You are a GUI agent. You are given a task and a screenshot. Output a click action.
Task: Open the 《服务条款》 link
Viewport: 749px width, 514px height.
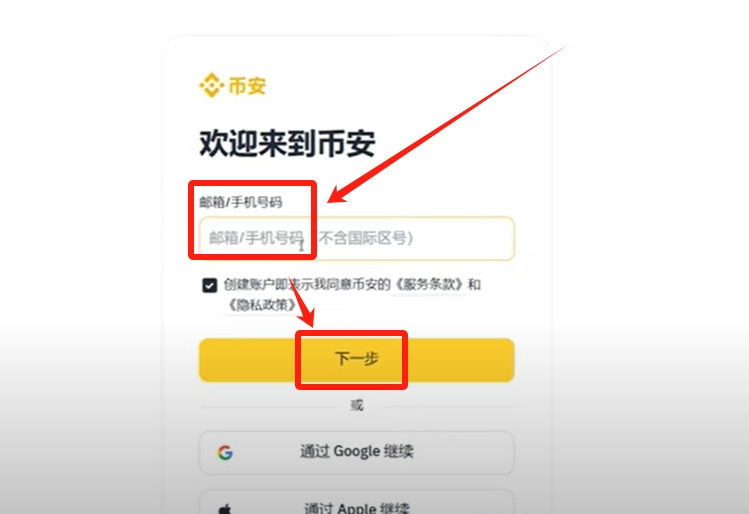point(428,285)
